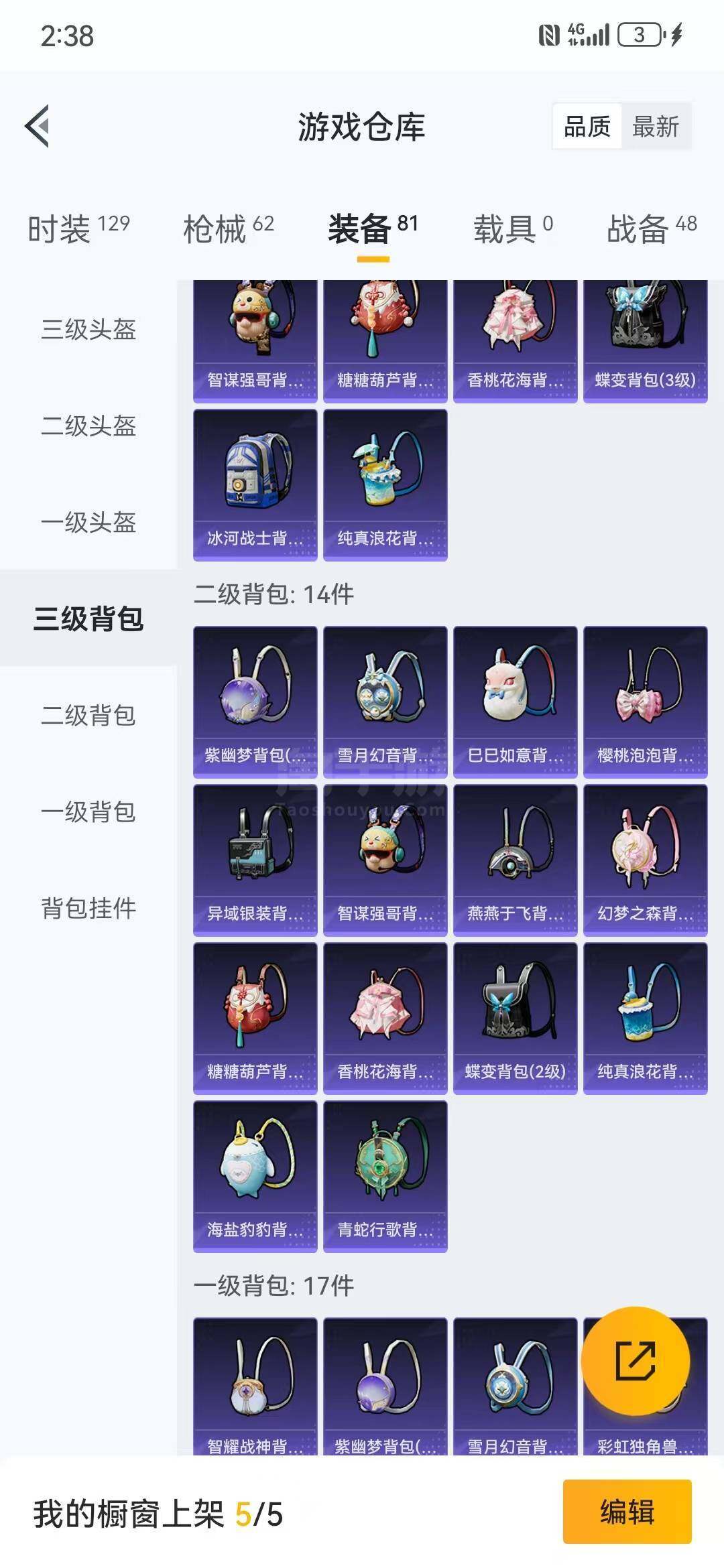Screen dimensions: 724x1568
Task: Open the 冰河战士背包 item
Action: point(255,485)
